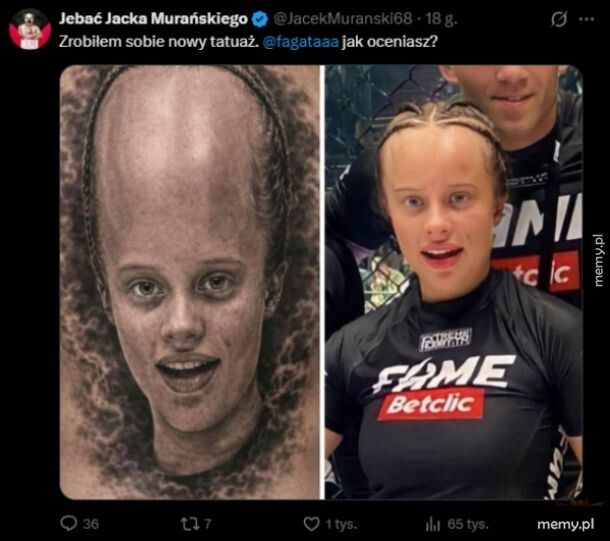The height and width of the screenshot is (541, 610).
Task: Open the tattoo portrait image
Action: [190, 282]
